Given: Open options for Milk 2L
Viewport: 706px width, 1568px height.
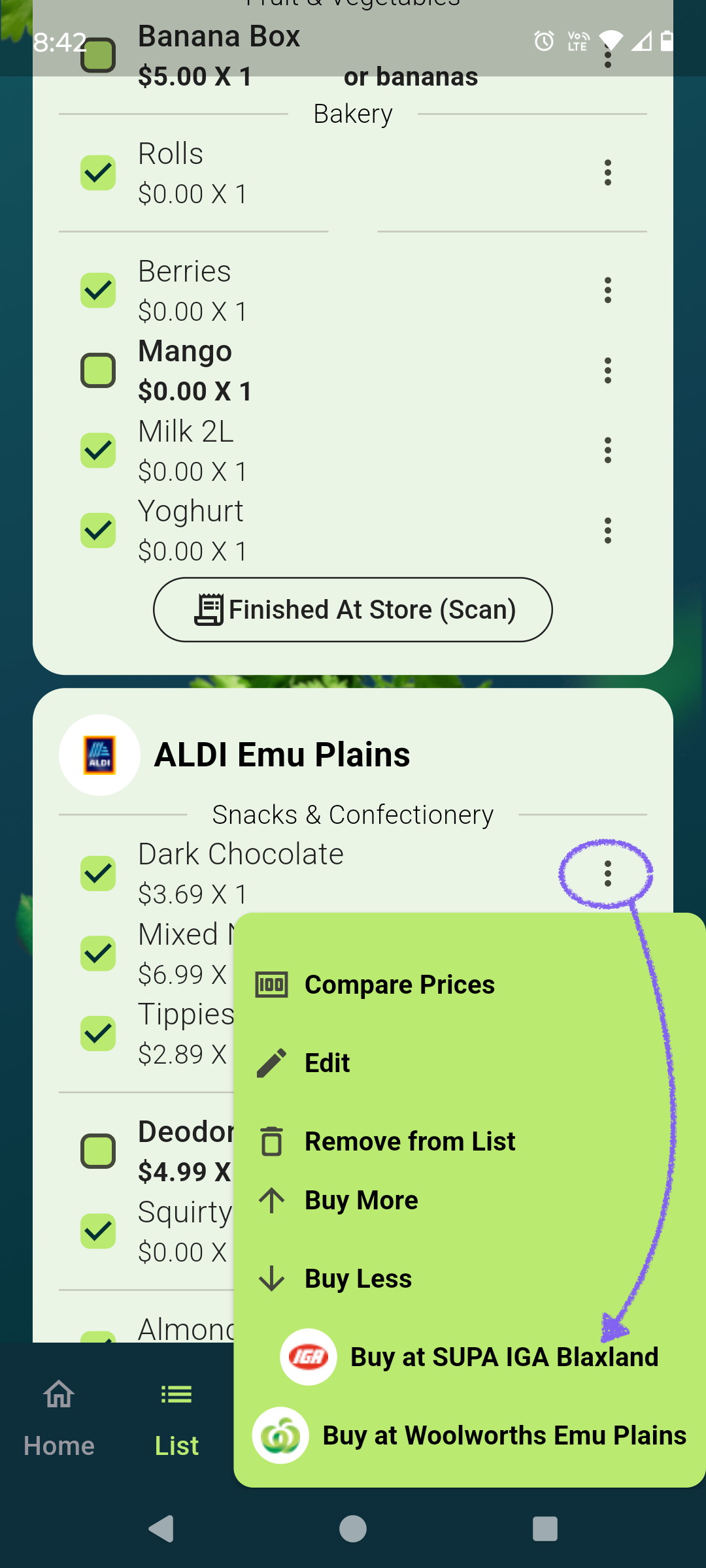Looking at the screenshot, I should pyautogui.click(x=608, y=450).
